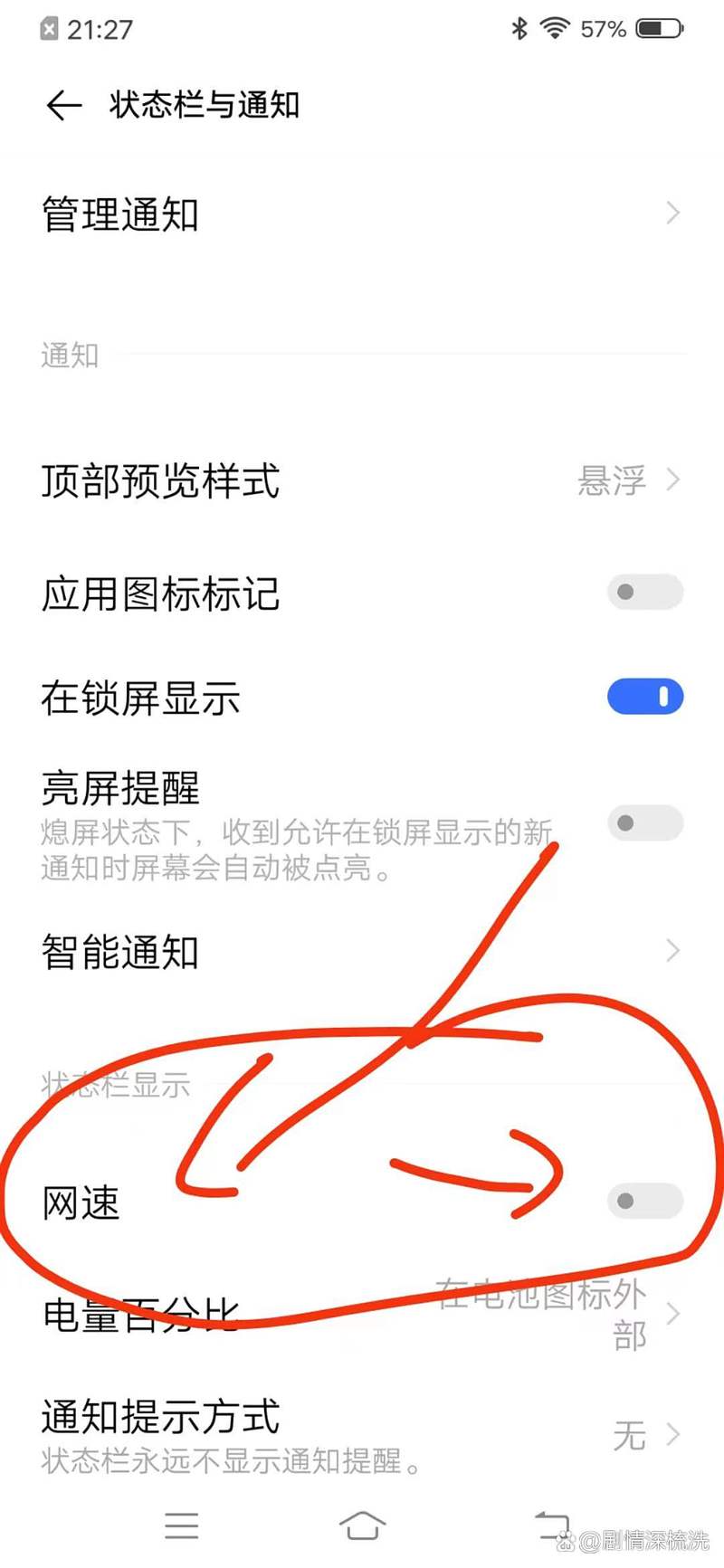The image size is (724, 1568).
Task: Toggle the 应用图标标记 app badge switch
Action: click(644, 592)
